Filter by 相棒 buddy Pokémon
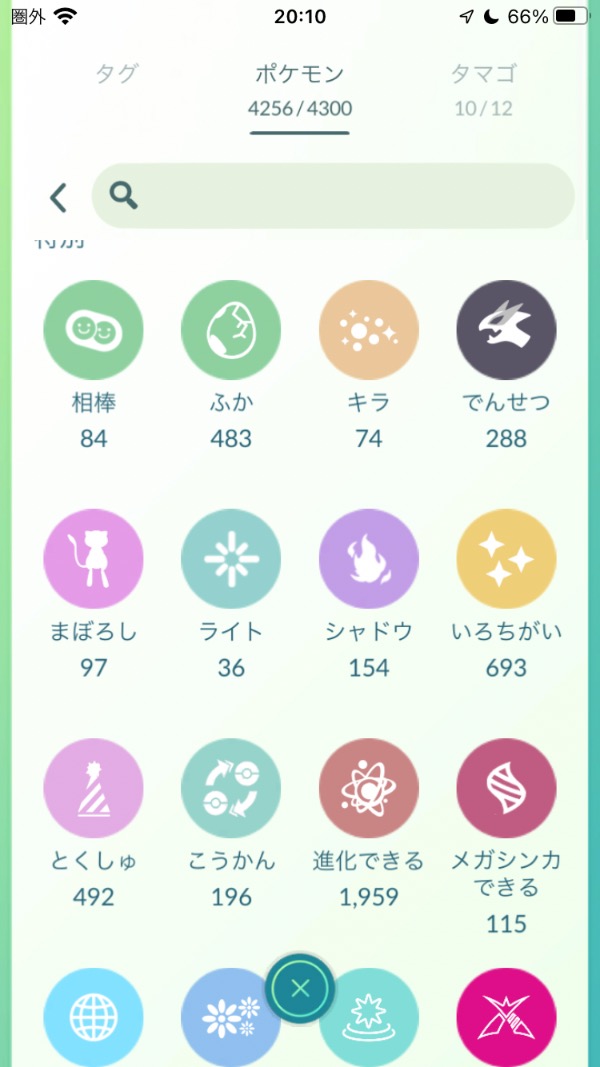600x1067 pixels. pos(93,330)
